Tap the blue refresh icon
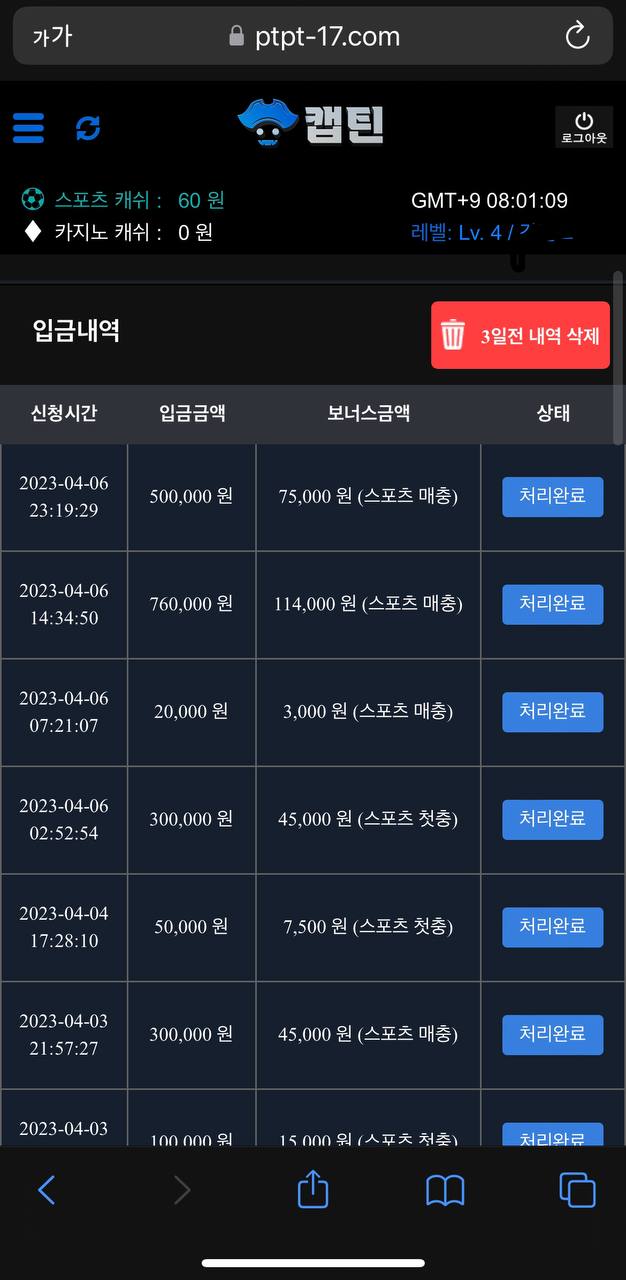 pyautogui.click(x=88, y=128)
